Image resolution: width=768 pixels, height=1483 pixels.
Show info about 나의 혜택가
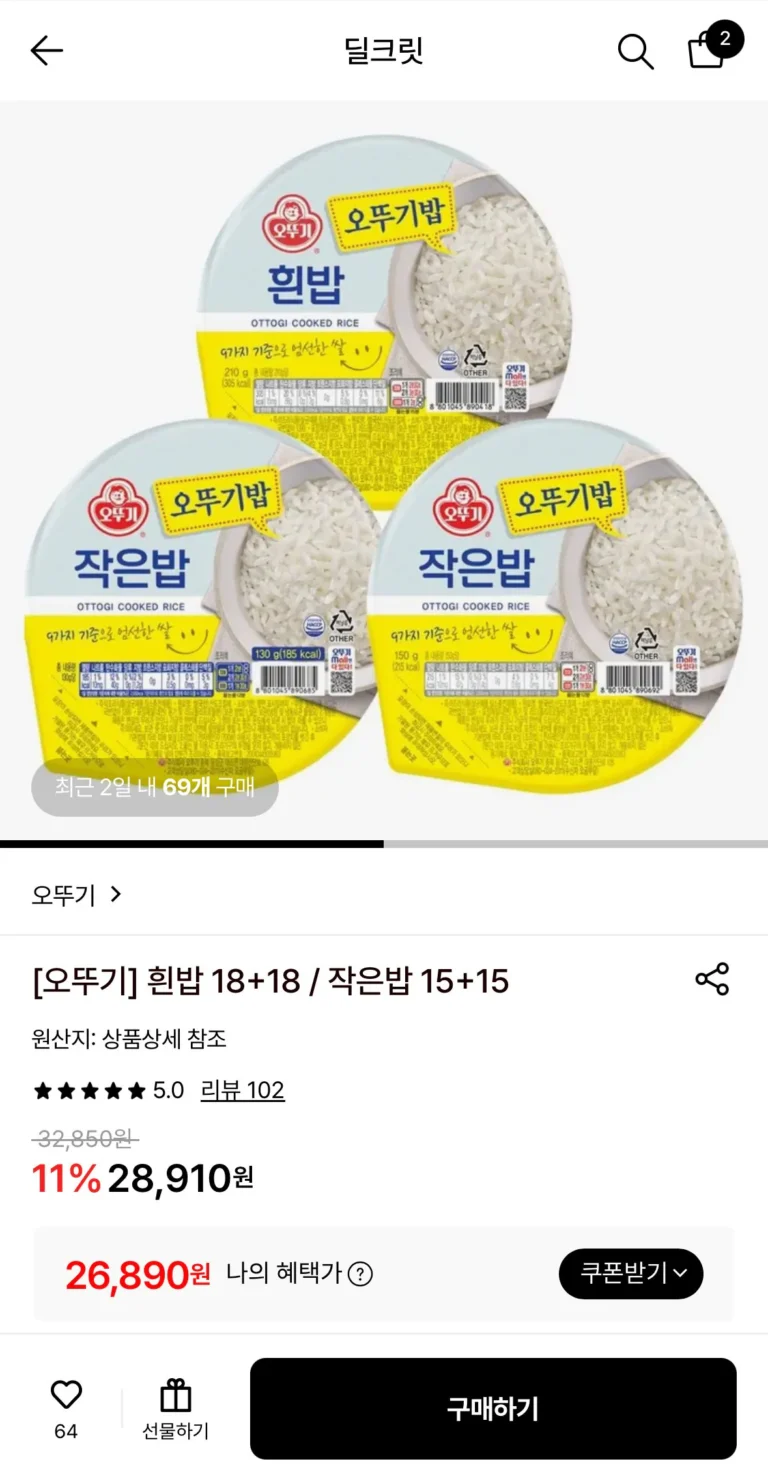[360, 1274]
